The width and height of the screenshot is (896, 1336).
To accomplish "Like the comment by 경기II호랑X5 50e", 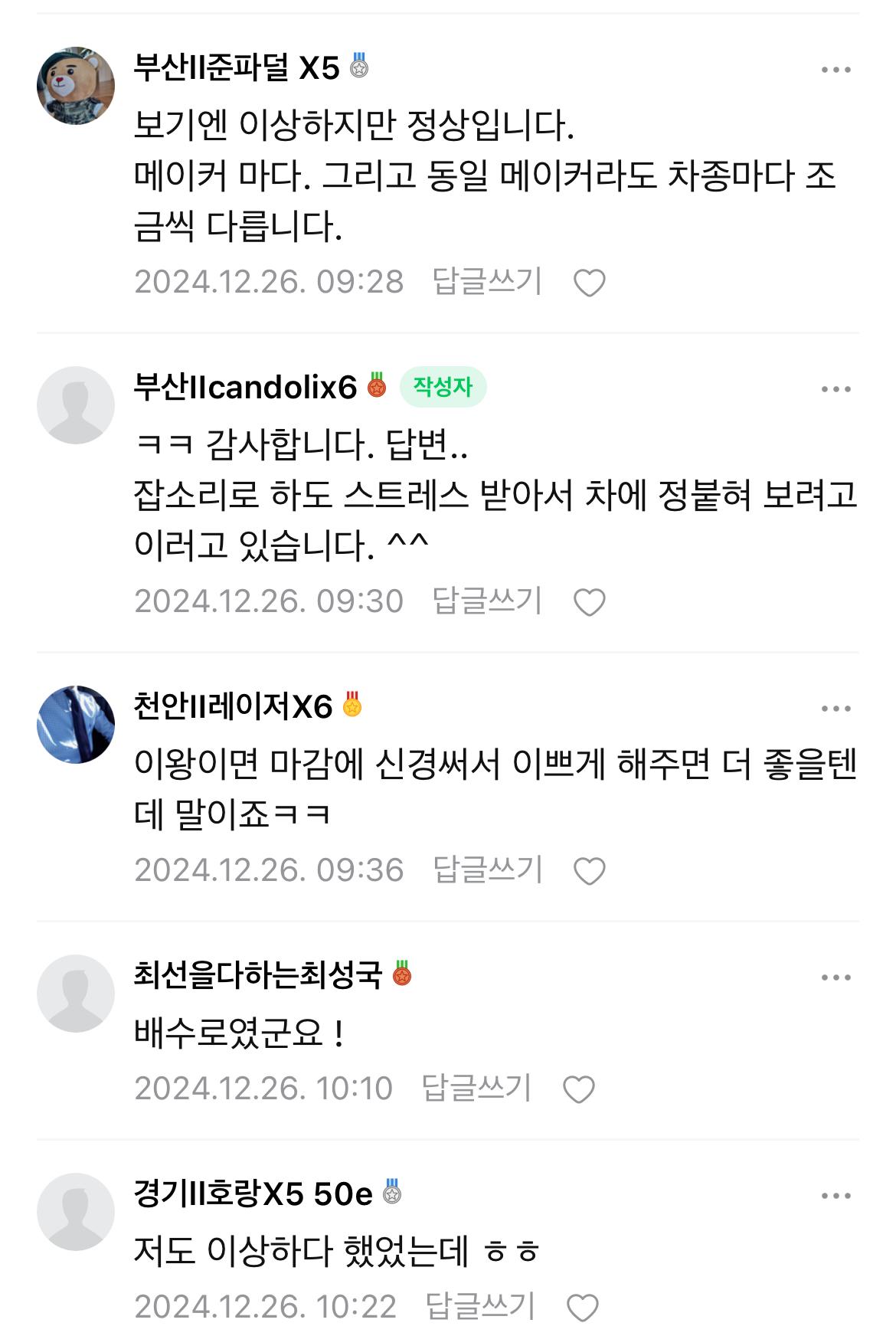I will pos(582,1308).
